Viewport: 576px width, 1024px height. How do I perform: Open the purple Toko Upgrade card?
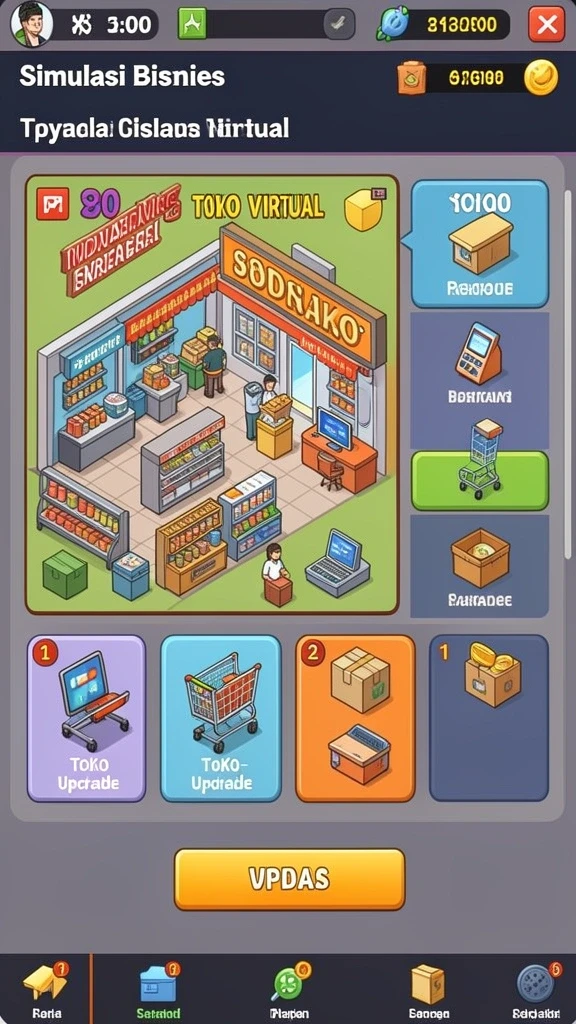click(x=86, y=718)
